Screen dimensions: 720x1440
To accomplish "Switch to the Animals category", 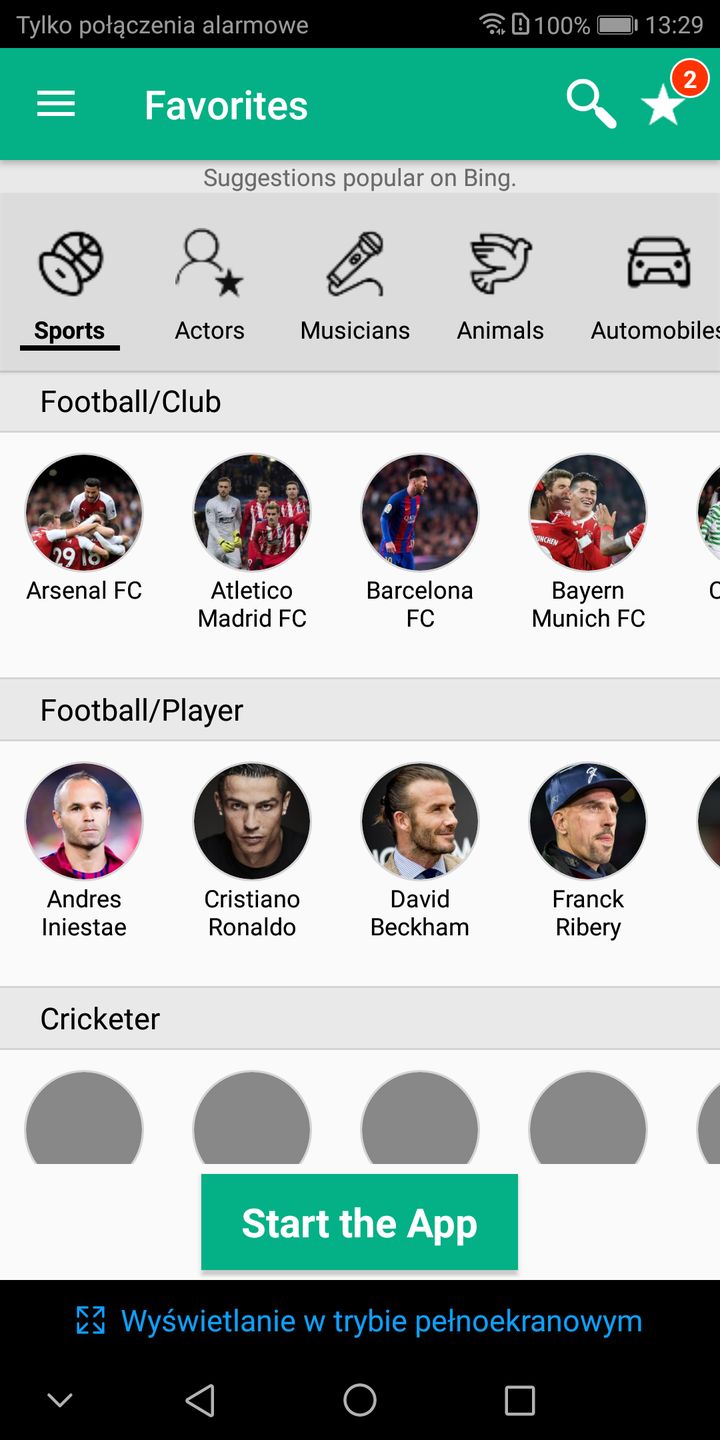I will click(500, 286).
